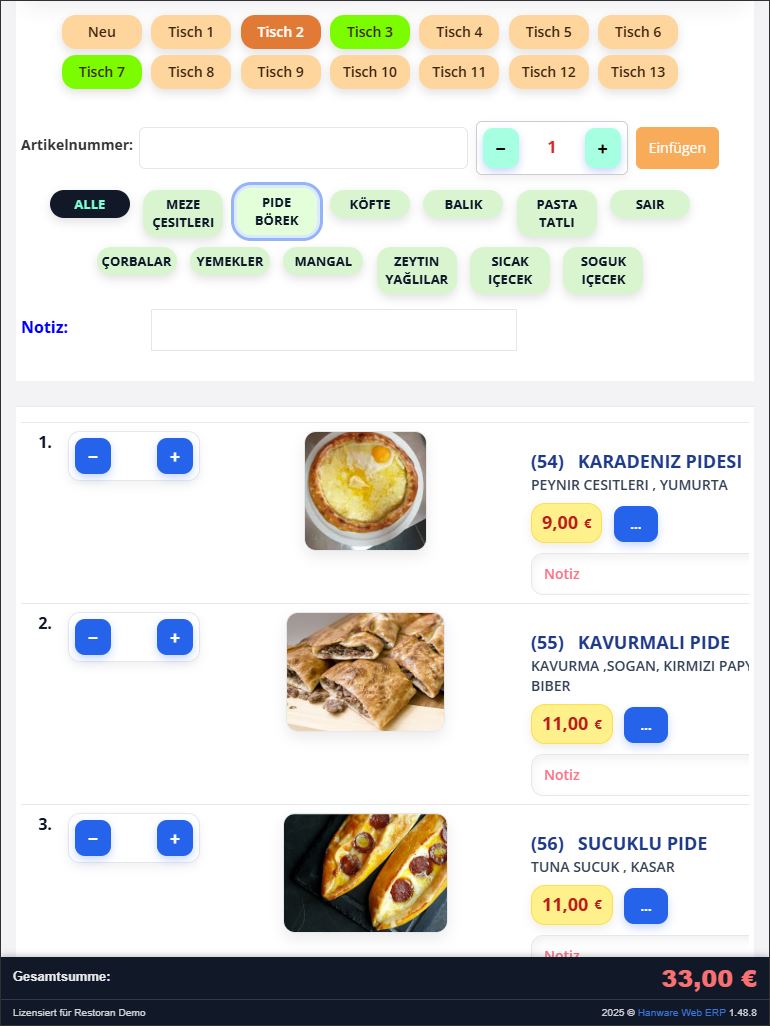Select the Köfte category
Image resolution: width=770 pixels, height=1026 pixels.
click(x=370, y=204)
